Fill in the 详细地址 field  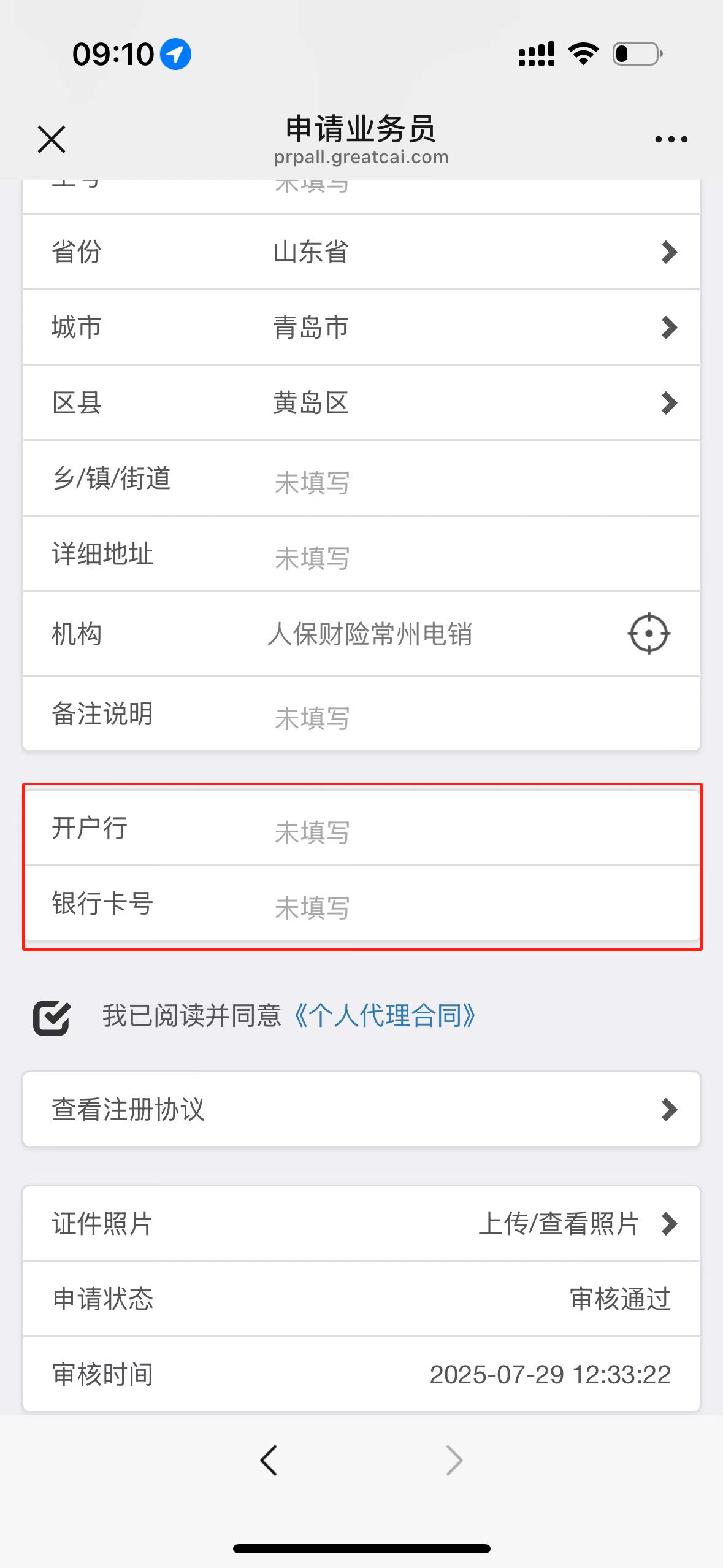click(x=429, y=558)
